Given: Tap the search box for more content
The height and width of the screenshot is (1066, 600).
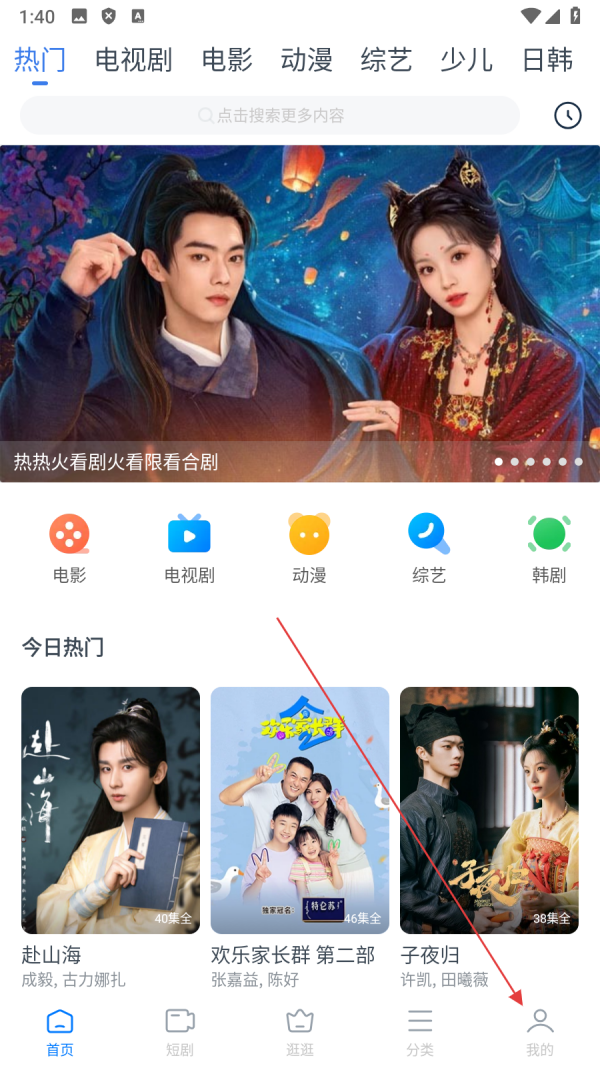Looking at the screenshot, I should point(270,116).
